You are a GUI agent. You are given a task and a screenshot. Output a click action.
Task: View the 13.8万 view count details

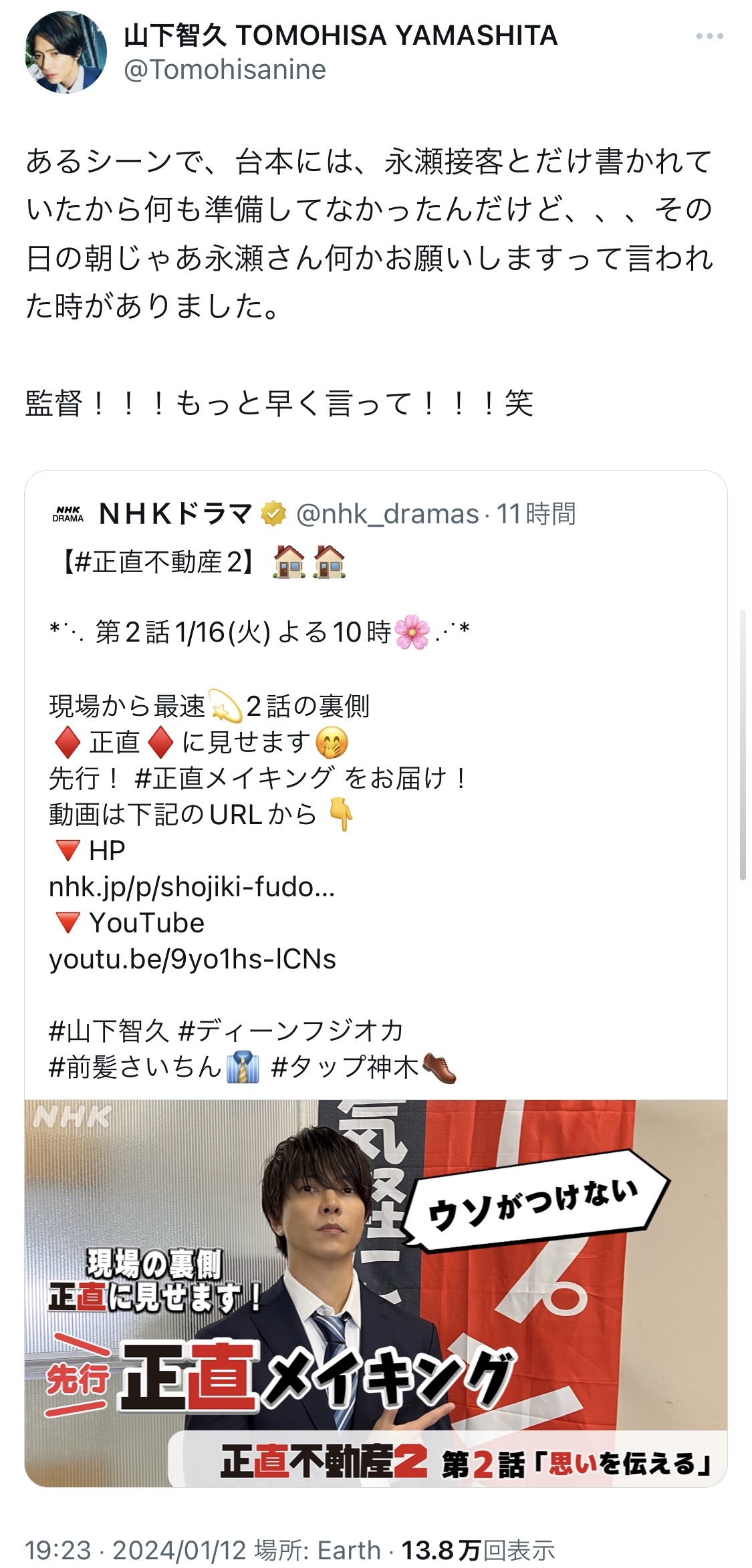[x=478, y=1551]
